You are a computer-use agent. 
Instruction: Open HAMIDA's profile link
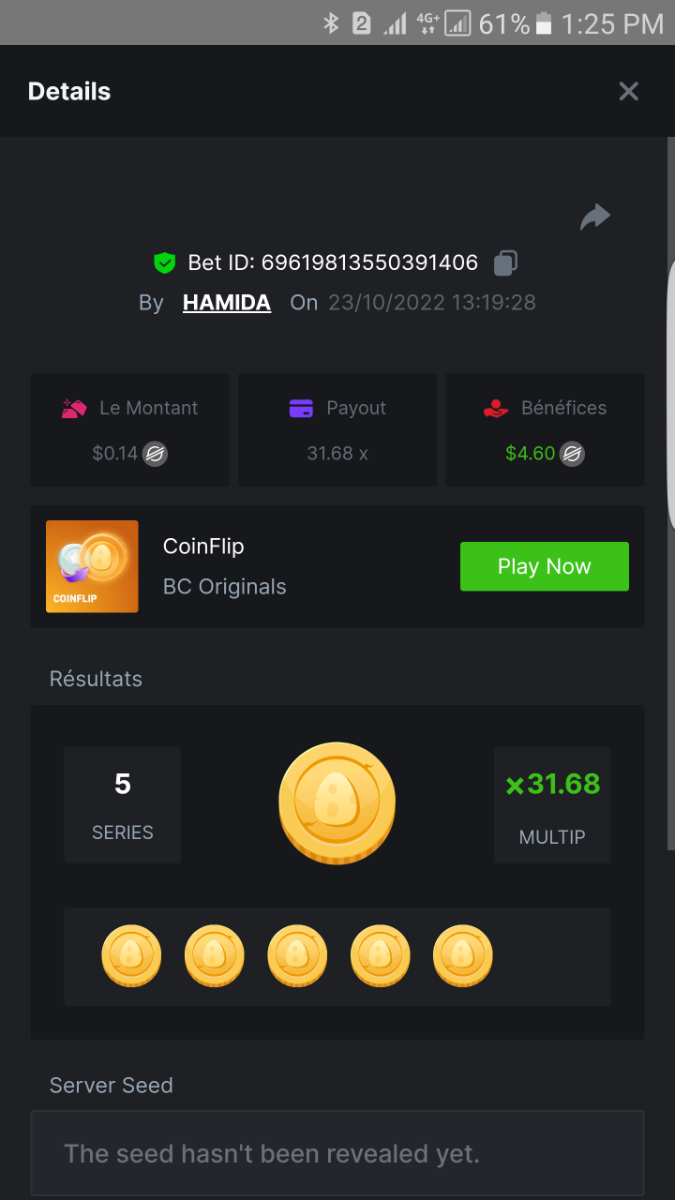[x=227, y=303]
